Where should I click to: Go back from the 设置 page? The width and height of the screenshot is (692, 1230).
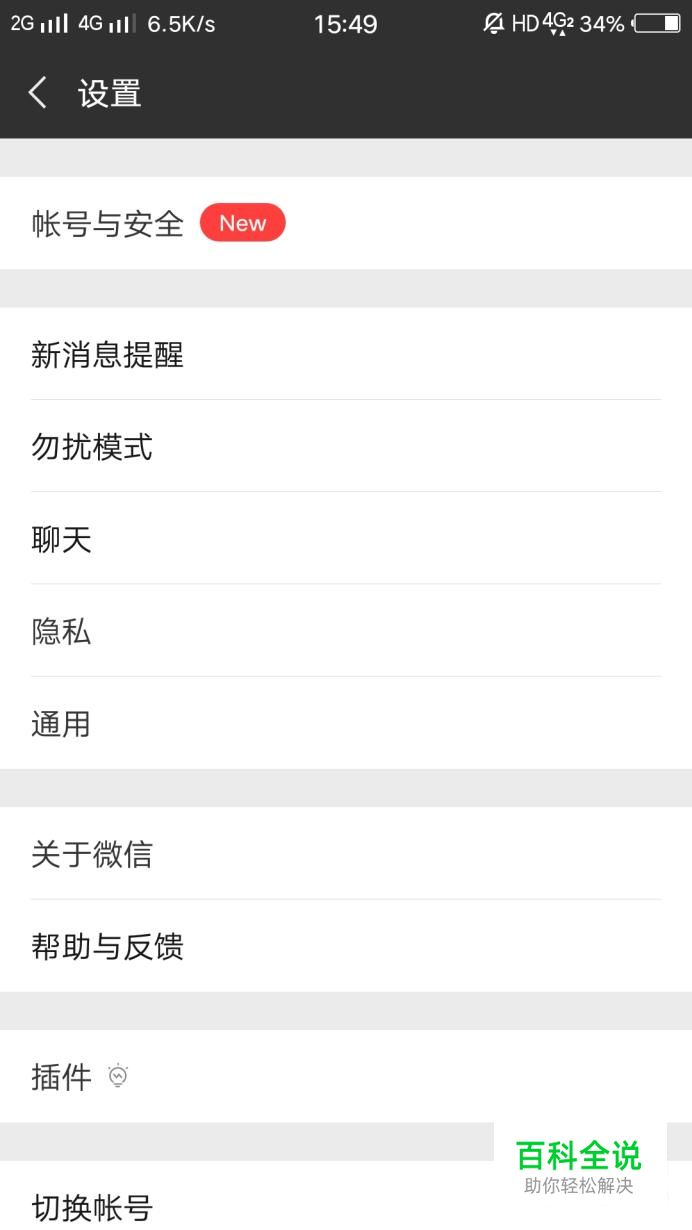[38, 94]
